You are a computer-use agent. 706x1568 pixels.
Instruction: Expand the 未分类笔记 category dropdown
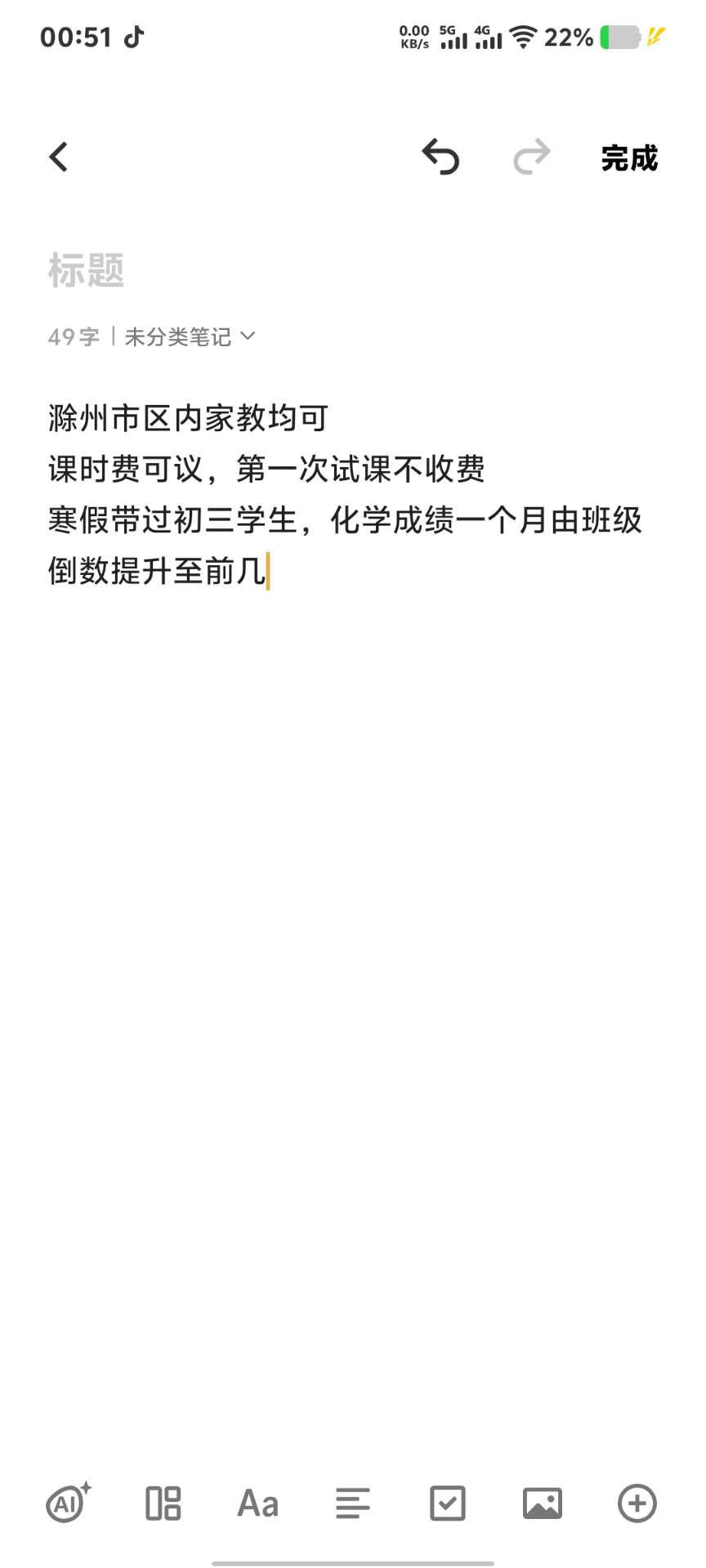click(x=190, y=336)
